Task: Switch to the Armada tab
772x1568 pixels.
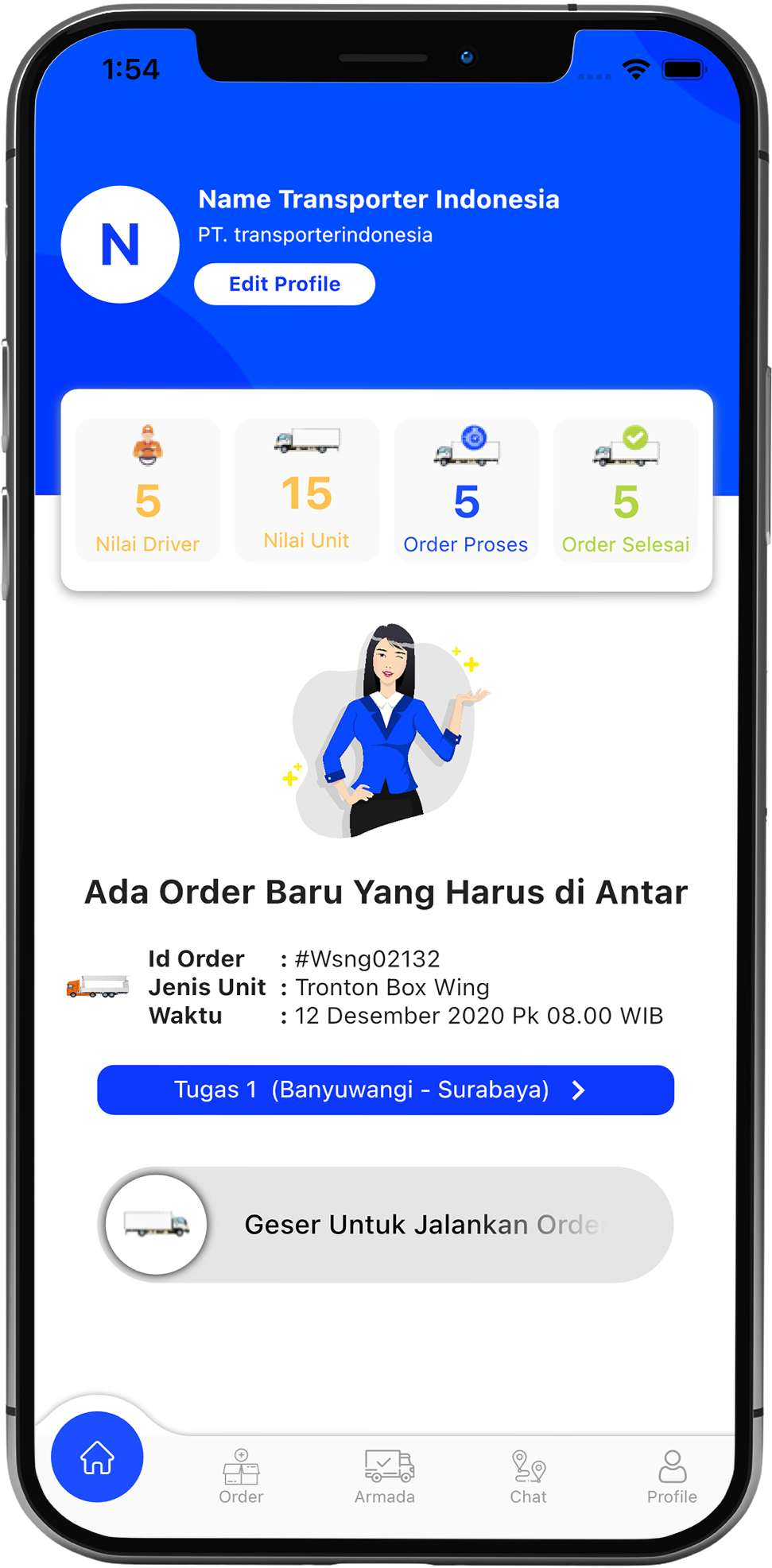Action: coord(386,1476)
